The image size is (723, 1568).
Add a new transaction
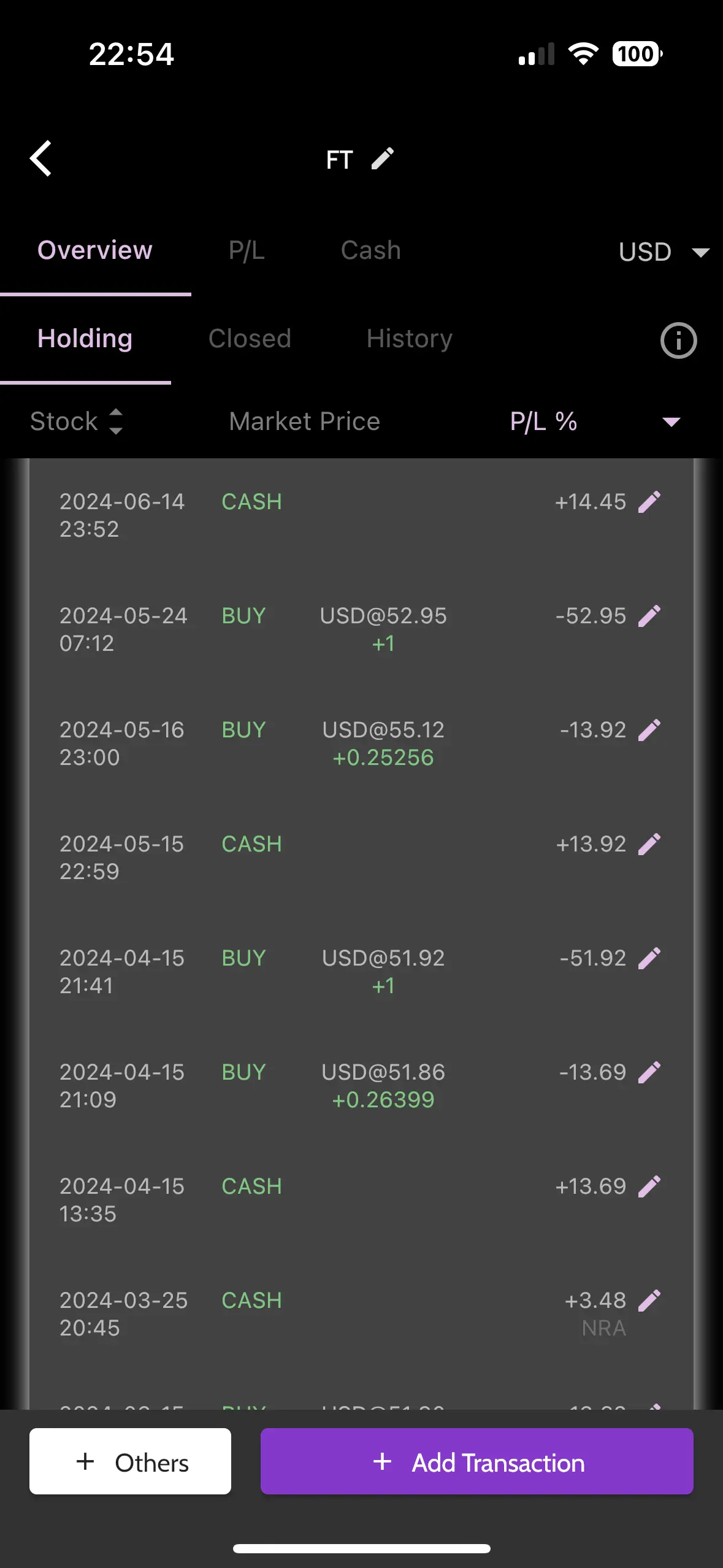[477, 1461]
